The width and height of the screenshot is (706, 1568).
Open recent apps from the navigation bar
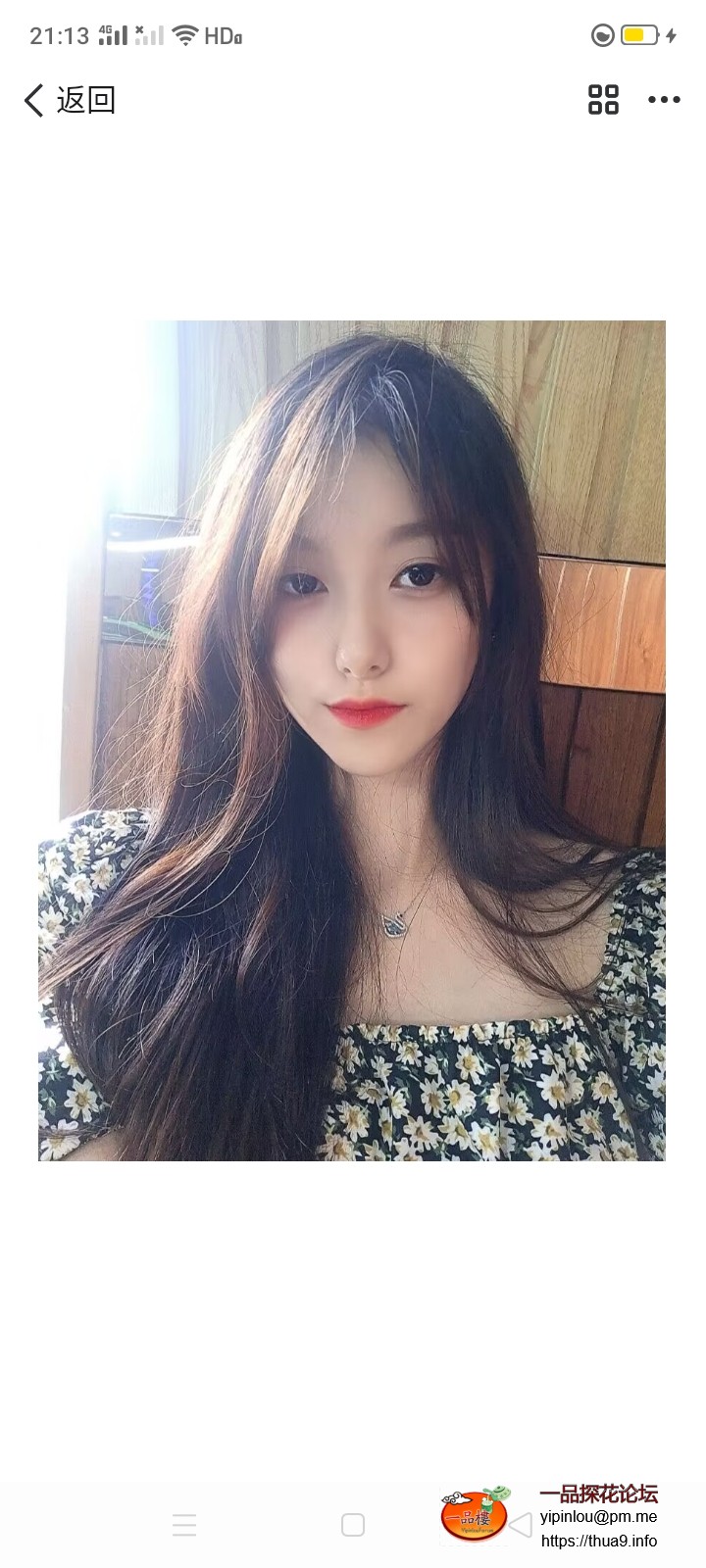click(184, 1525)
